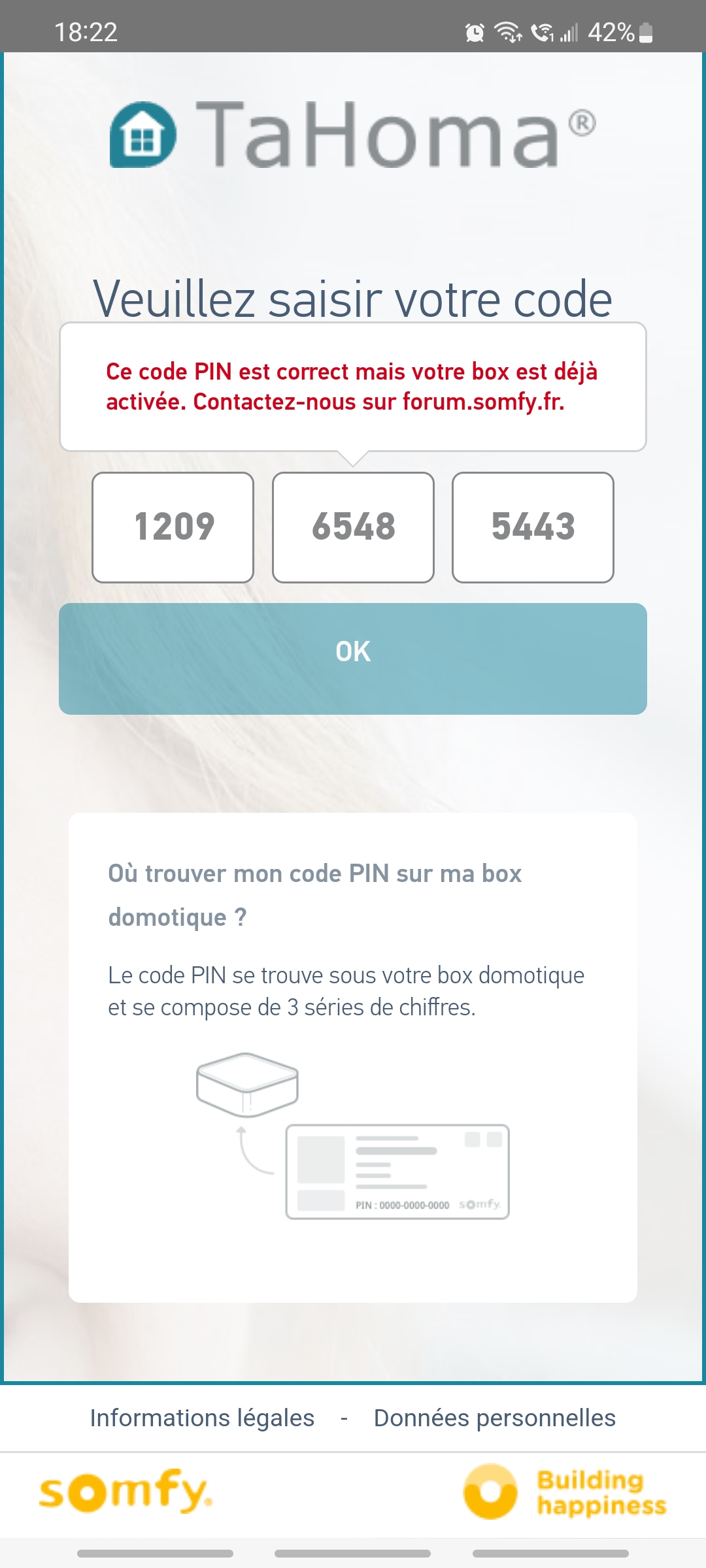
Task: Open the Données personnelles link
Action: pos(494,1418)
